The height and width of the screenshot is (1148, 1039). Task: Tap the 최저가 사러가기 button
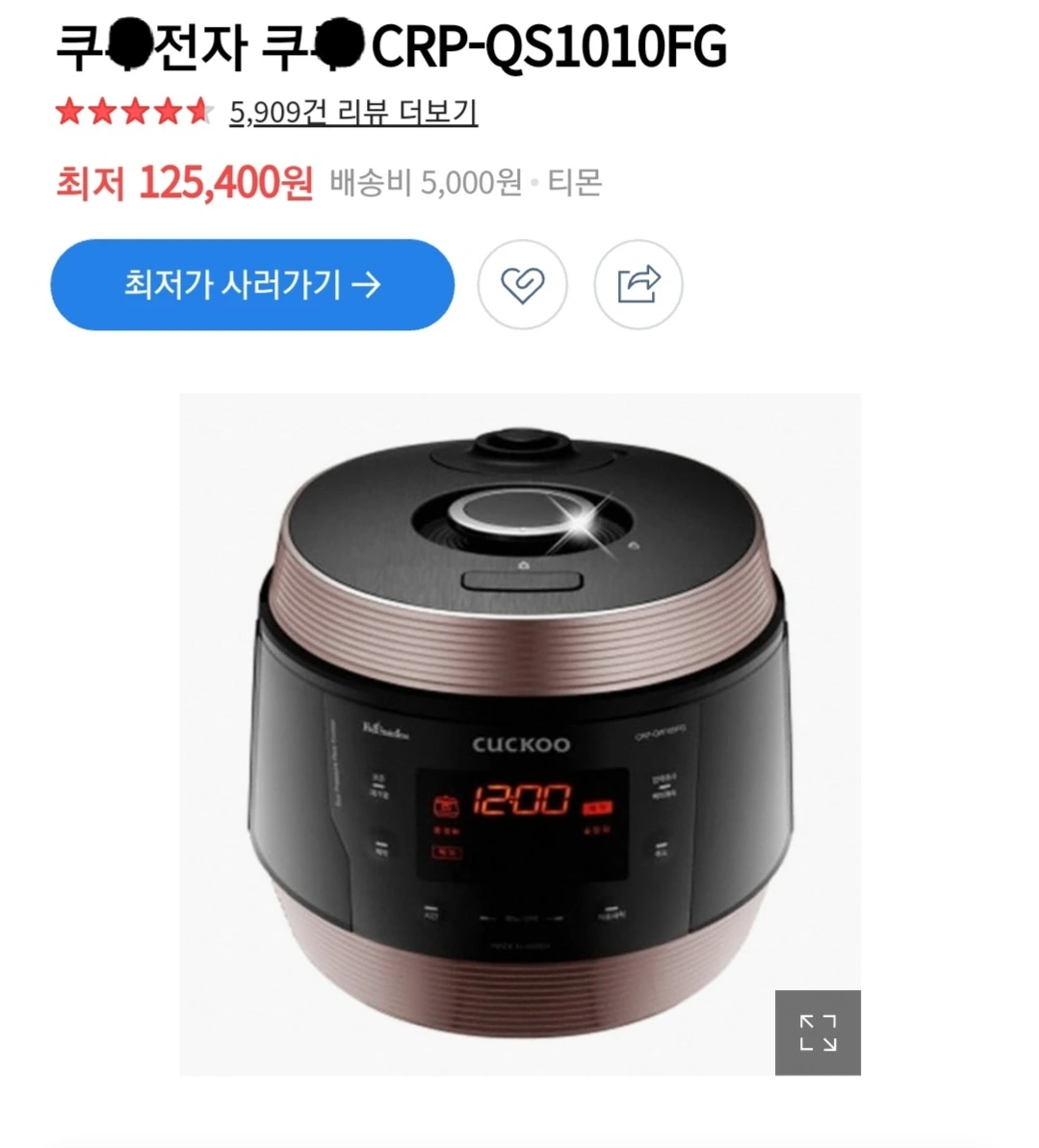252,285
